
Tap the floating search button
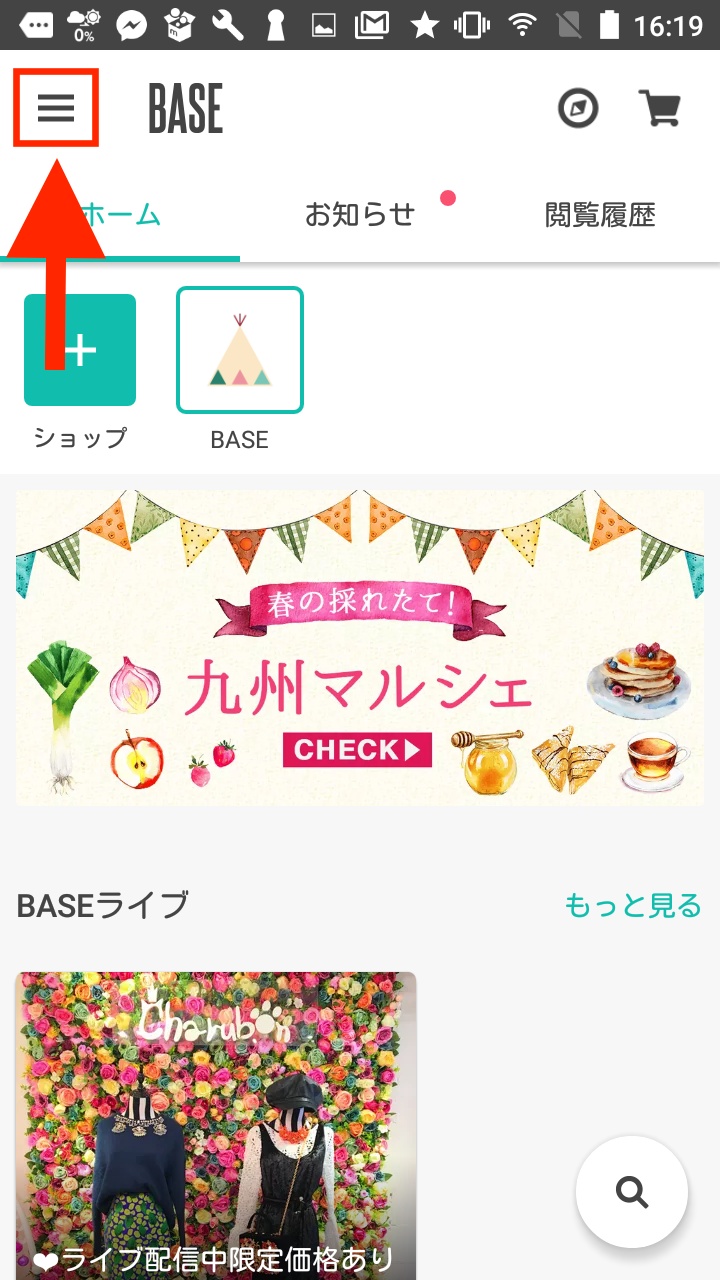(x=632, y=1192)
